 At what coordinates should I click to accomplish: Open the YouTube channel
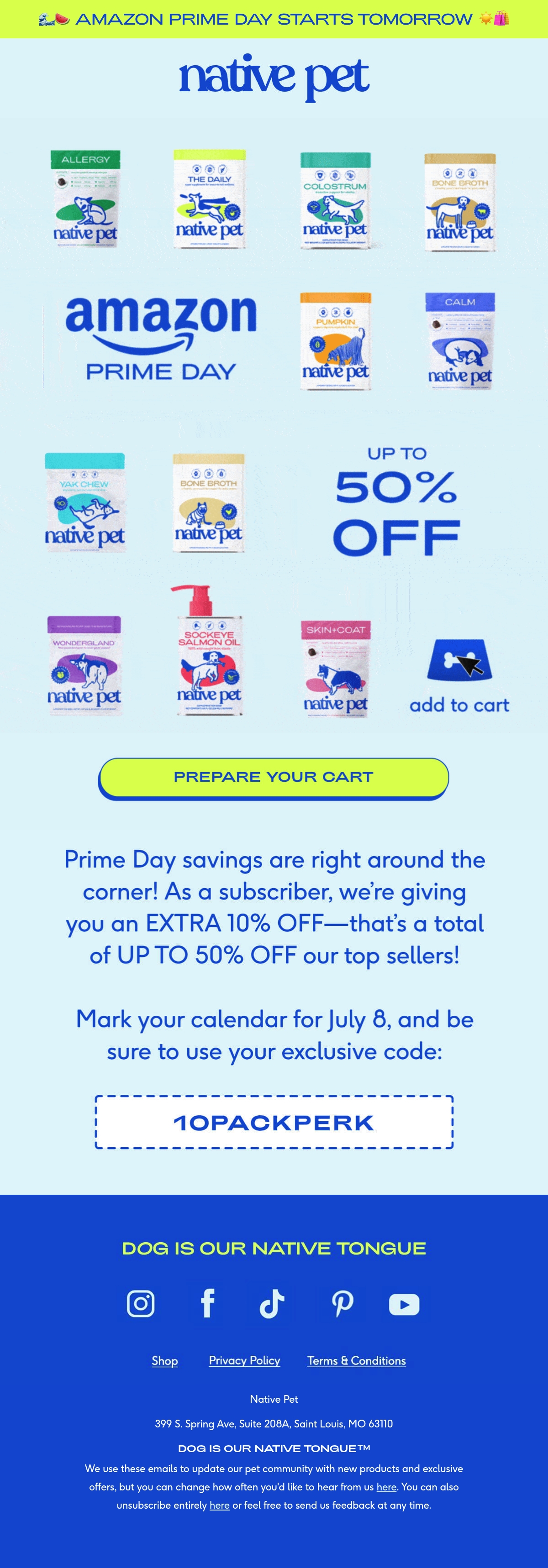pos(404,1304)
